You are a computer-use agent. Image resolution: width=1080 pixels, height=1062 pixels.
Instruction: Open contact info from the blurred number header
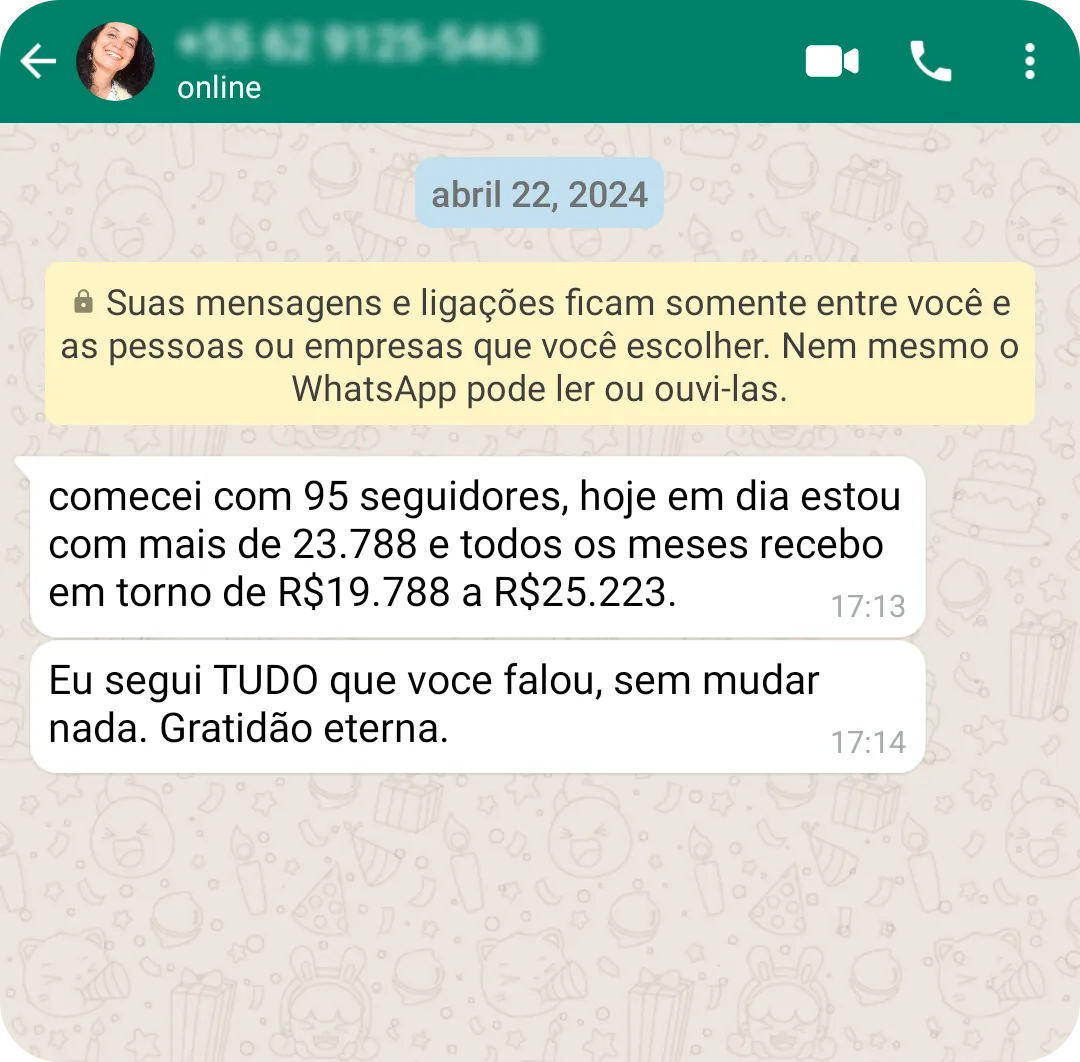(x=358, y=44)
